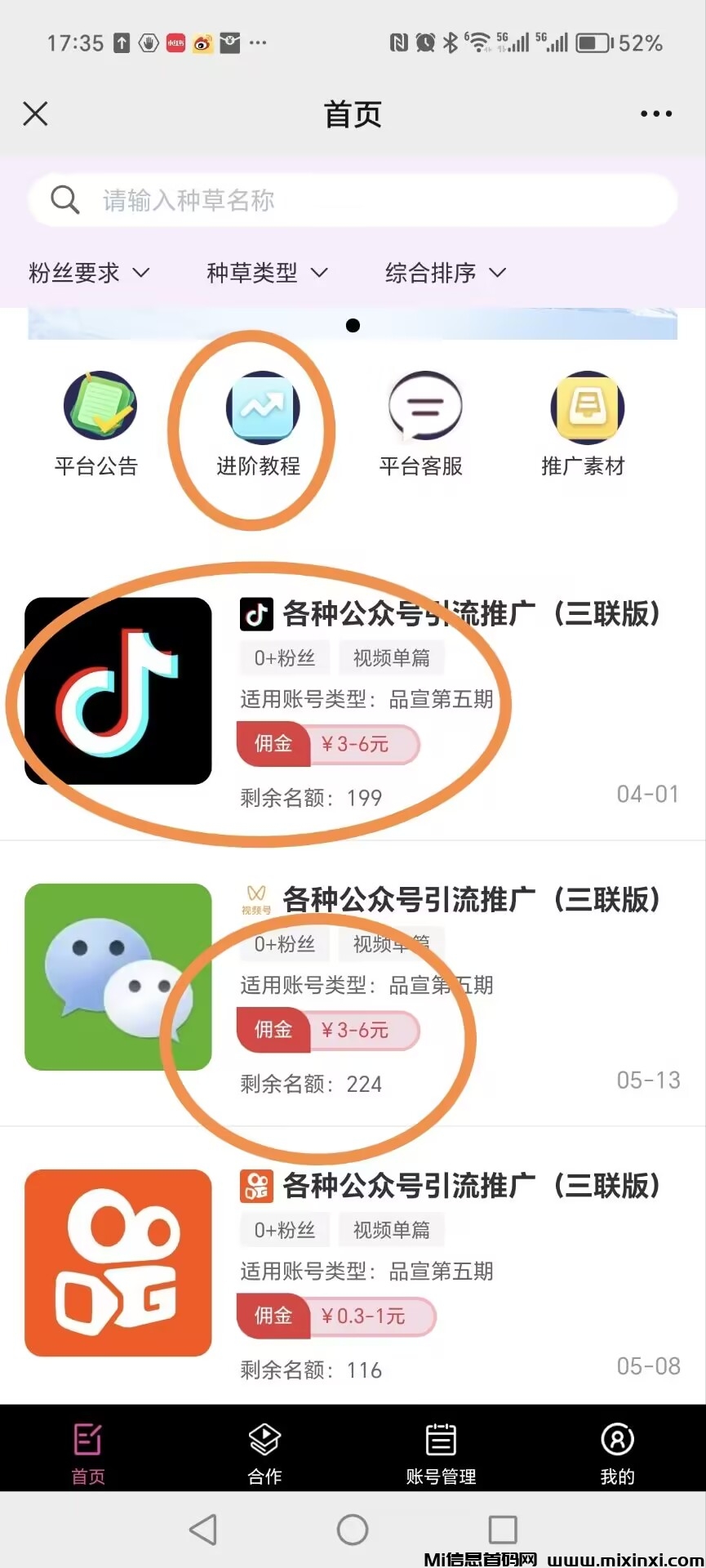Tap the system back navigation button

point(203,1530)
